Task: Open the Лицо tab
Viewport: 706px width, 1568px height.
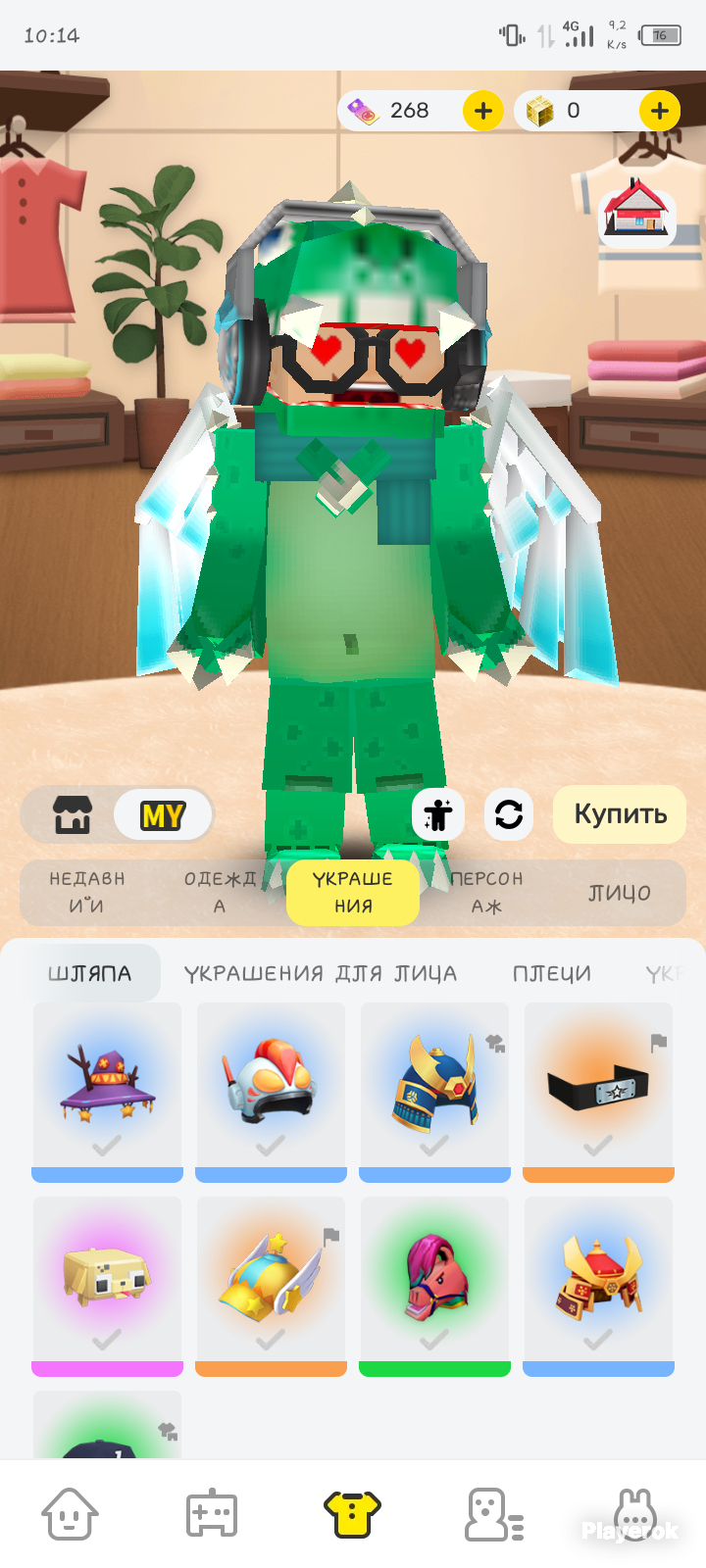Action: [620, 892]
